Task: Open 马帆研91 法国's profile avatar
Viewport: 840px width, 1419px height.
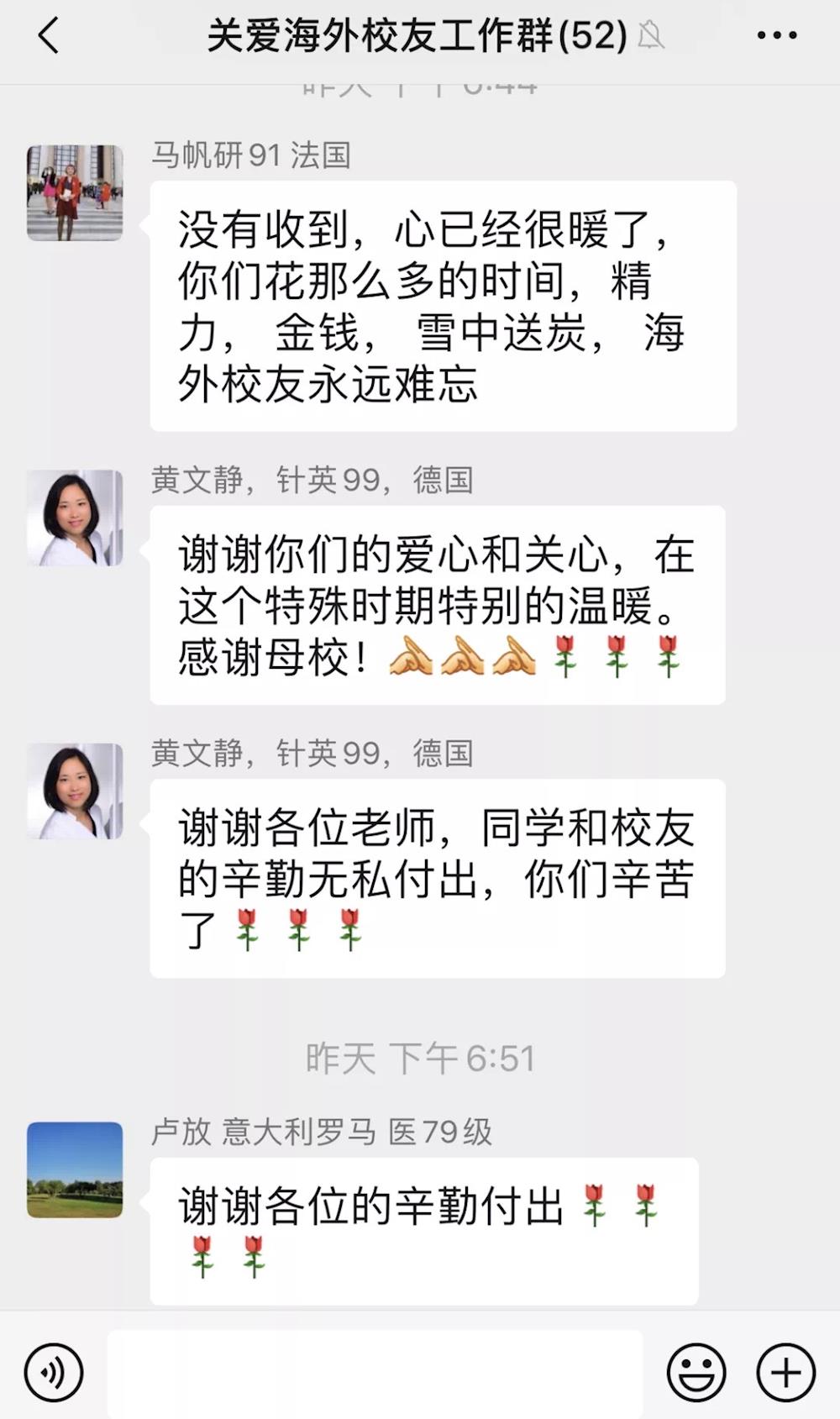Action: 75,193
